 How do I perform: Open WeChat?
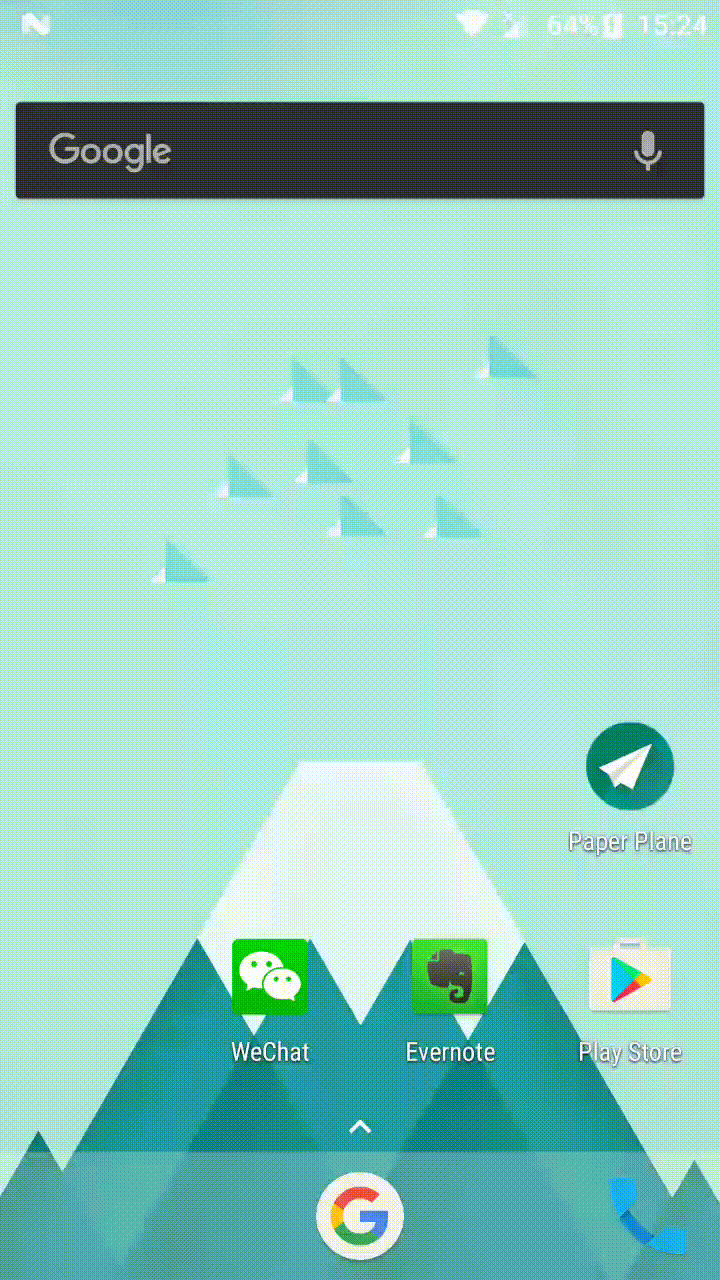[x=270, y=977]
